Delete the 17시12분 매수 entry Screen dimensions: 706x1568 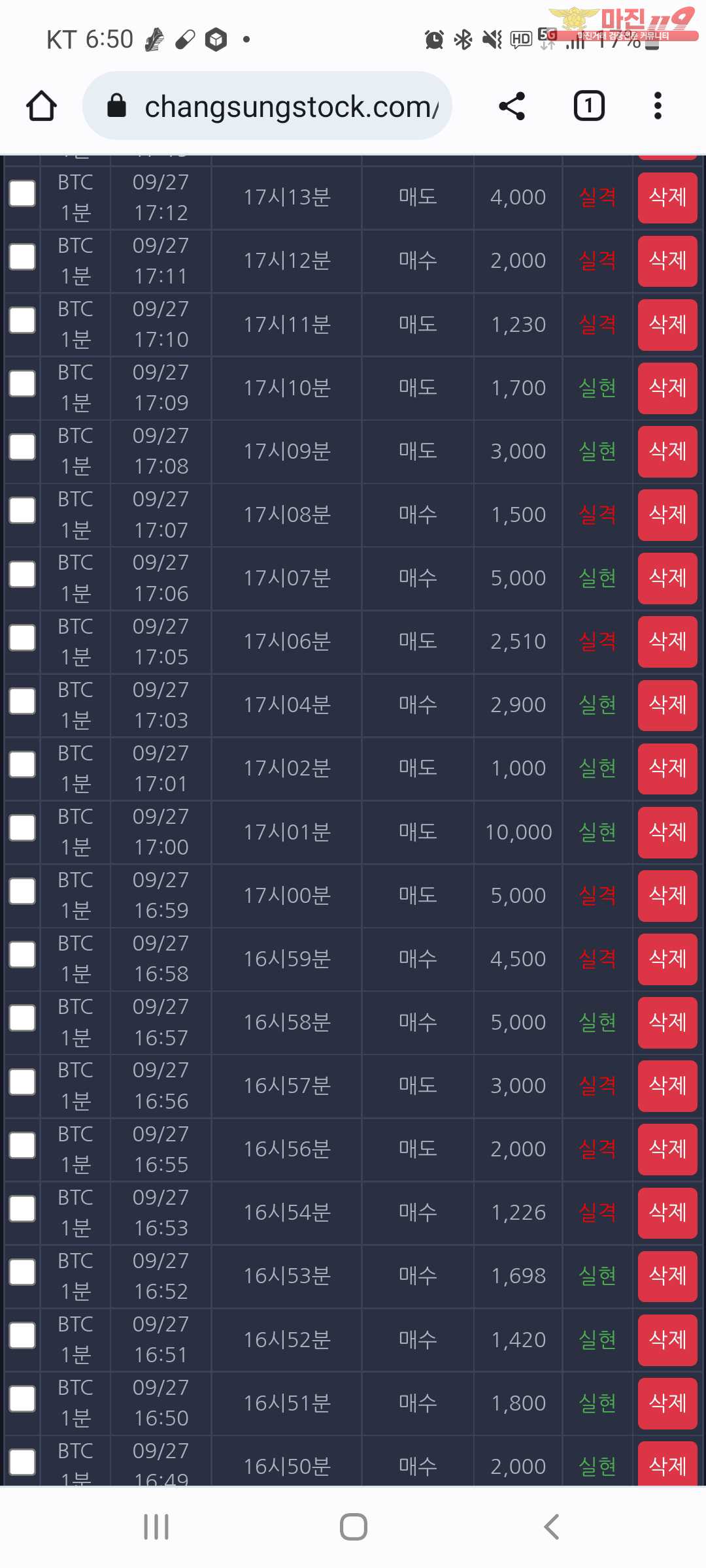coord(667,261)
